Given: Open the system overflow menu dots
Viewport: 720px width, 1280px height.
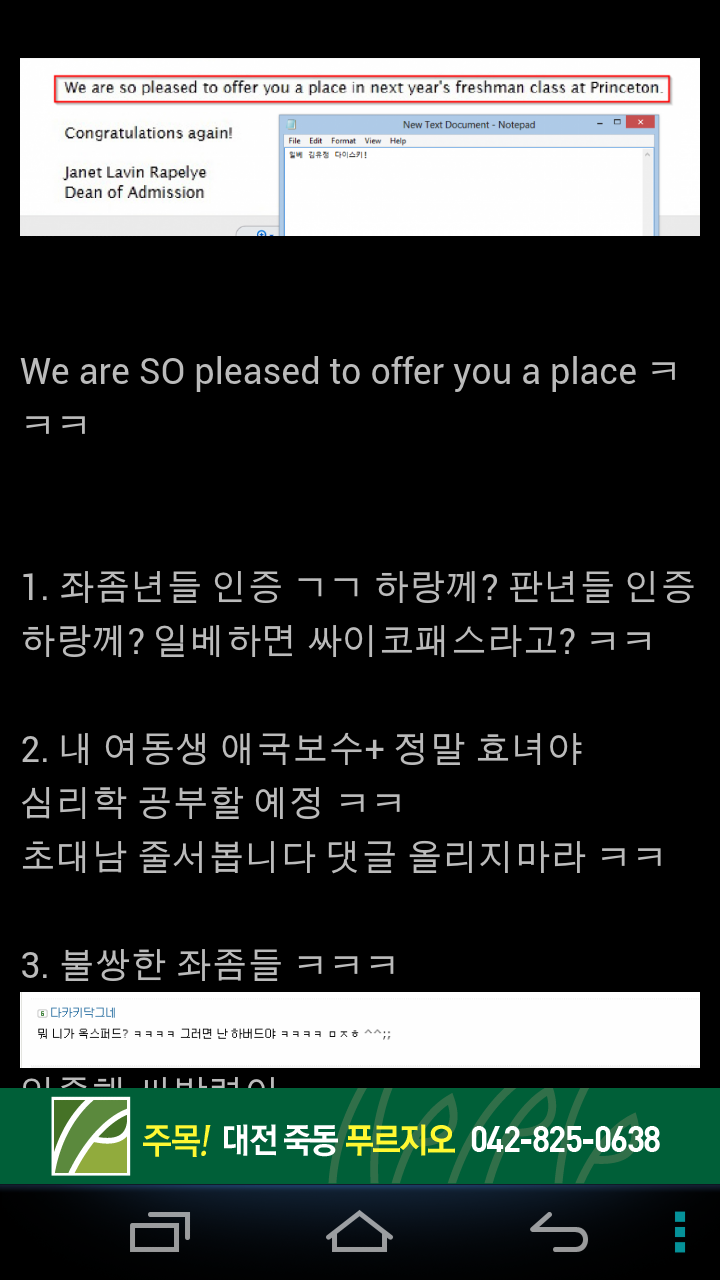Looking at the screenshot, I should click(680, 1232).
